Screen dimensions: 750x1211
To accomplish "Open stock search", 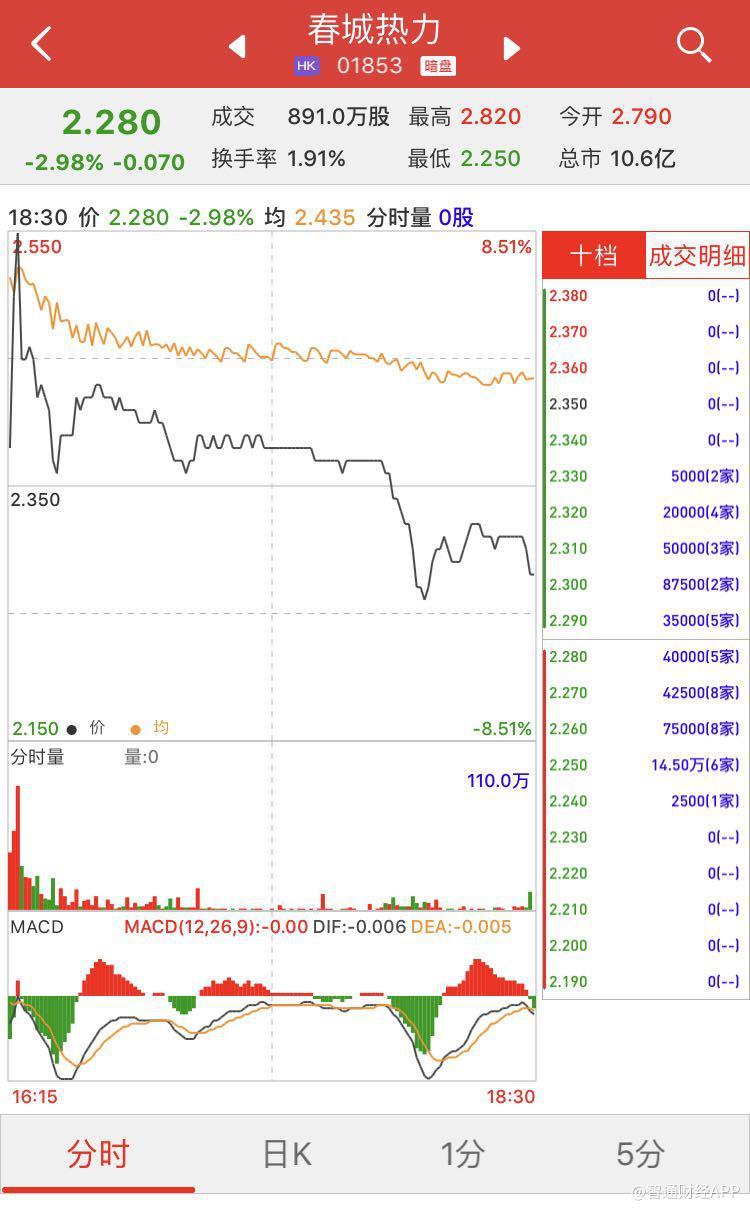I will coord(693,45).
